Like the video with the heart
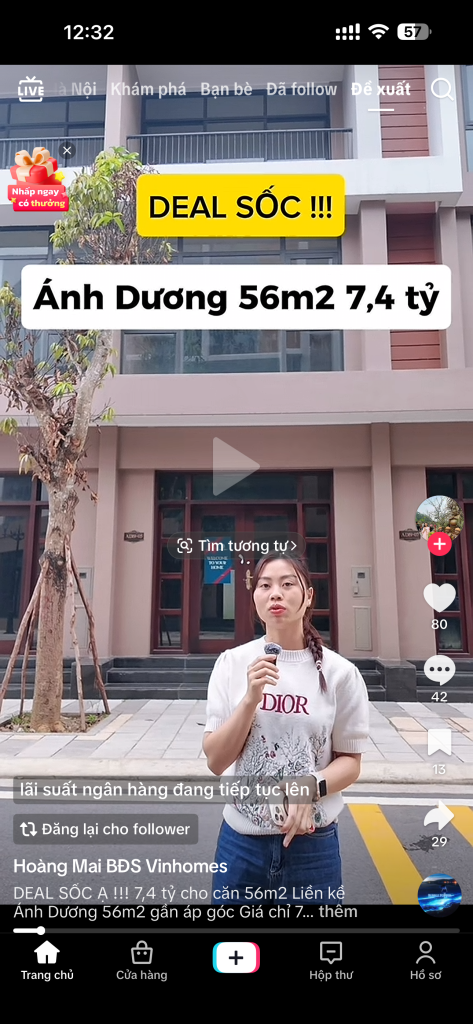 click(x=439, y=598)
